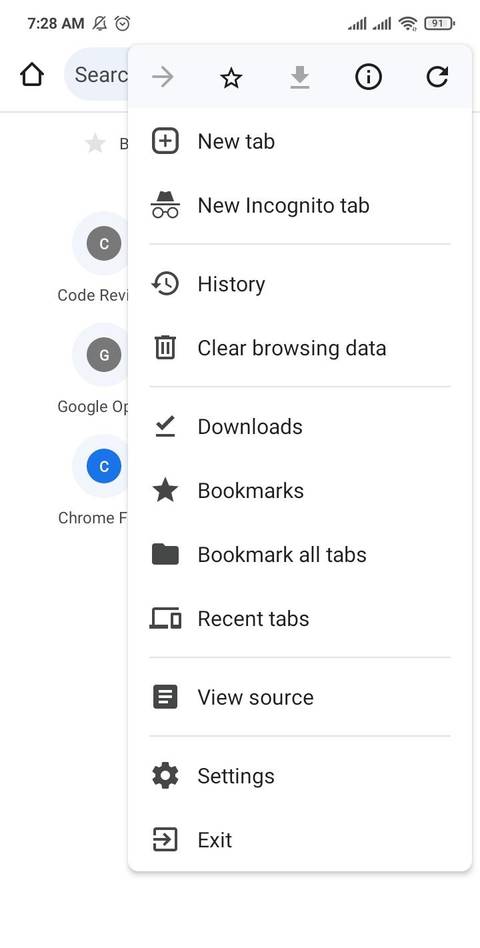The image size is (480, 948).
Task: Bookmark this page with the star icon
Action: 231,77
